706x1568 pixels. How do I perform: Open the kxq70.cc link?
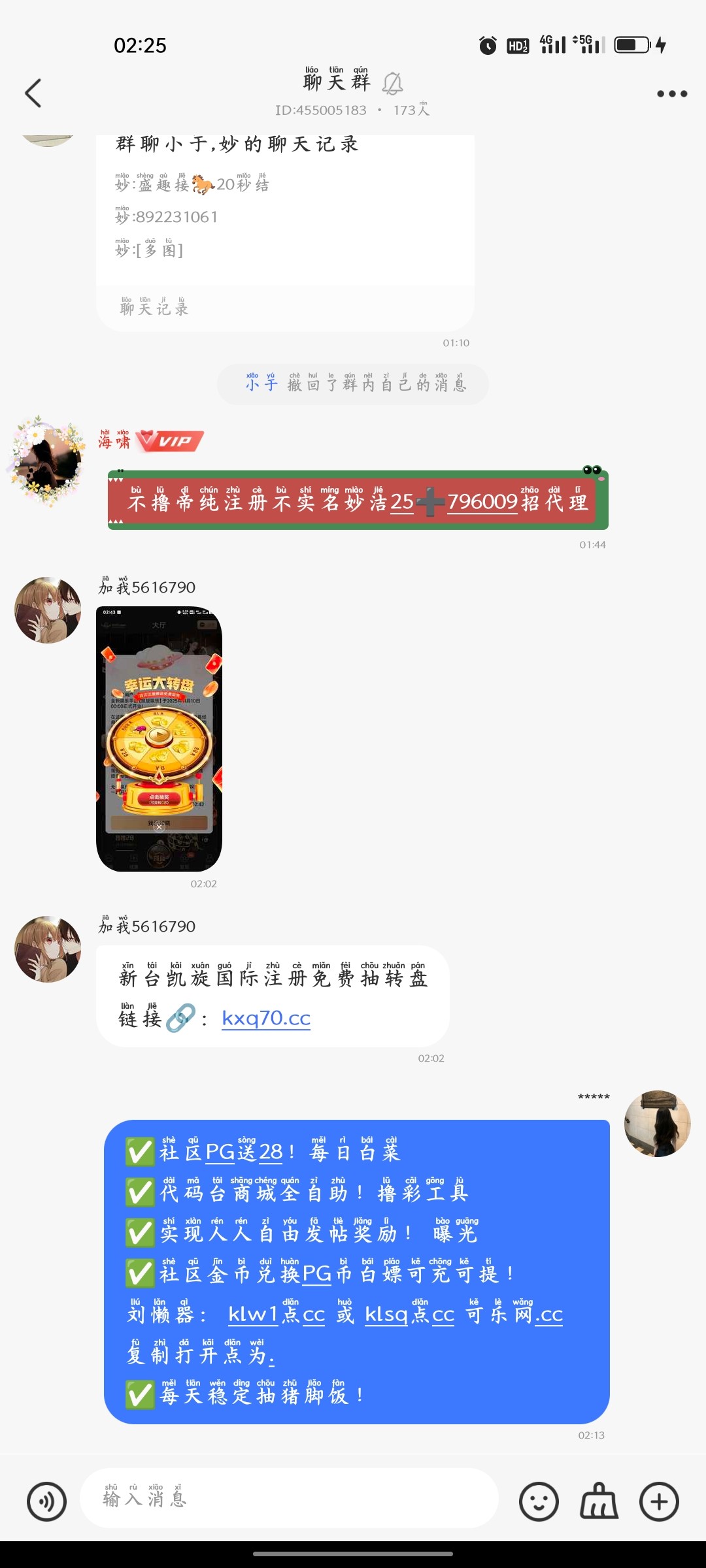265,1018
